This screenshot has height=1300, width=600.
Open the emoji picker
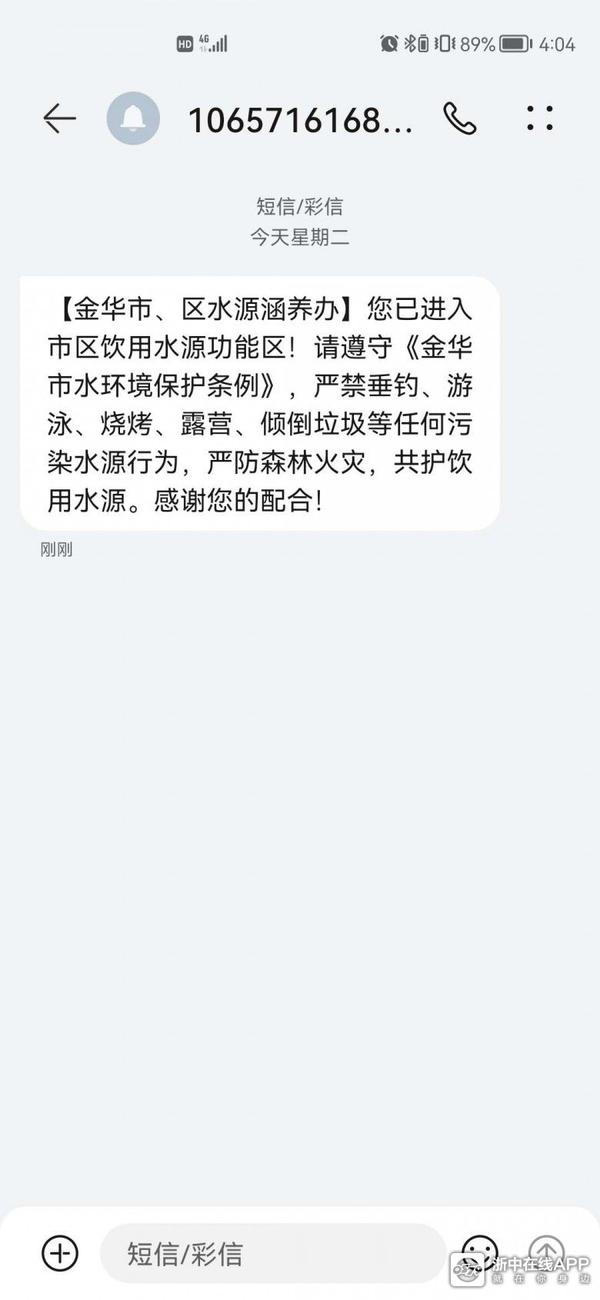[480, 1252]
